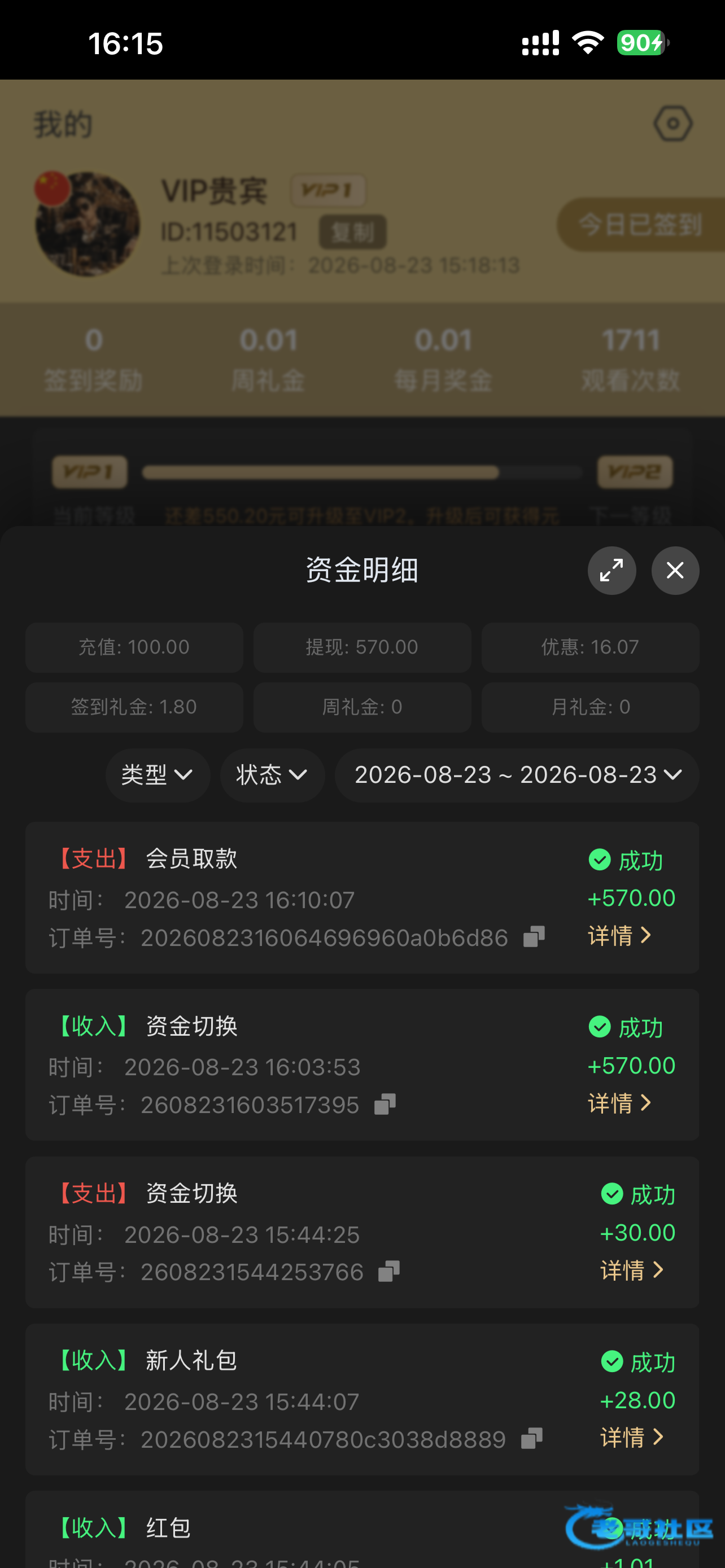Copy the 会员取款 order number
This screenshot has width=725, height=1568.
(534, 937)
